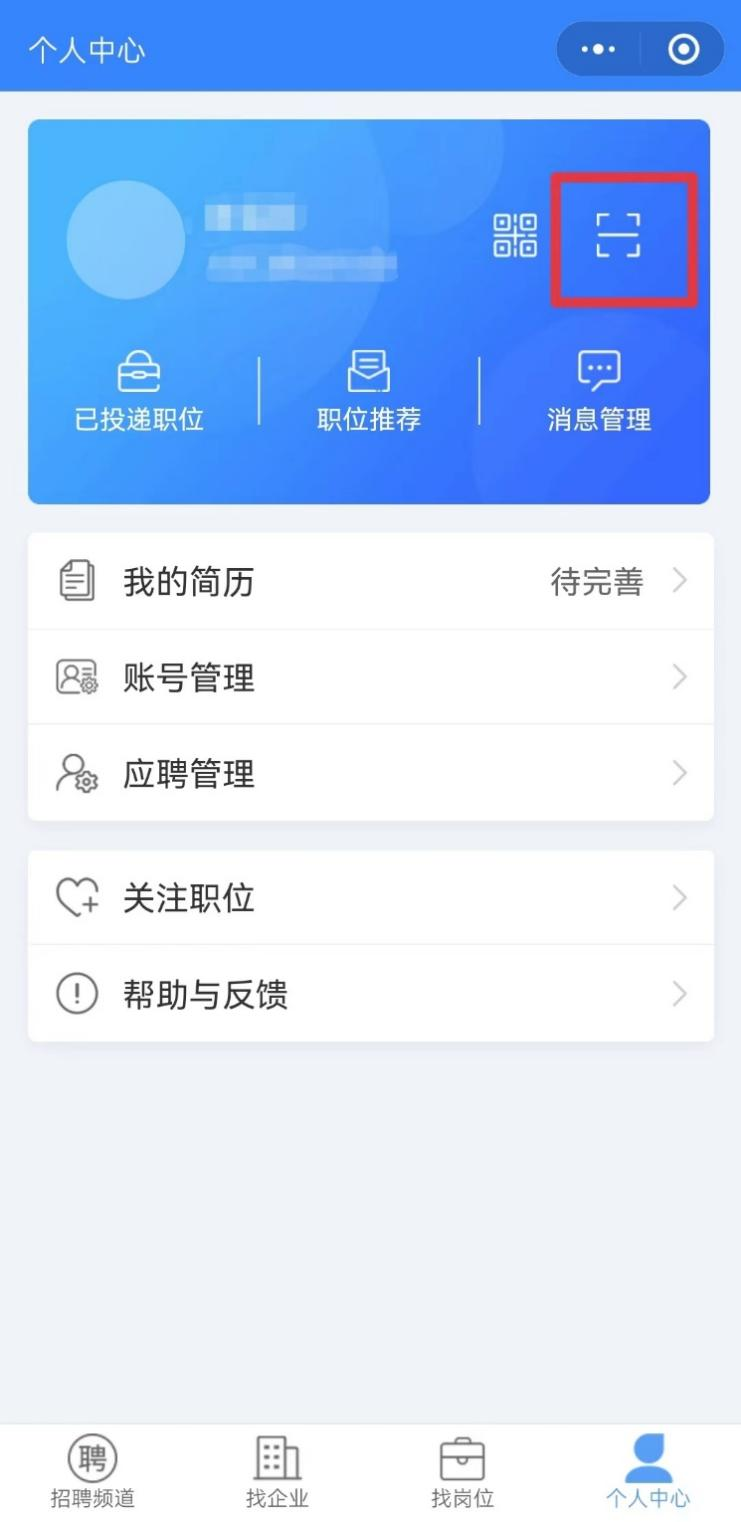Switch to the 招聘频道 tab
741x1522 pixels.
point(93,1471)
